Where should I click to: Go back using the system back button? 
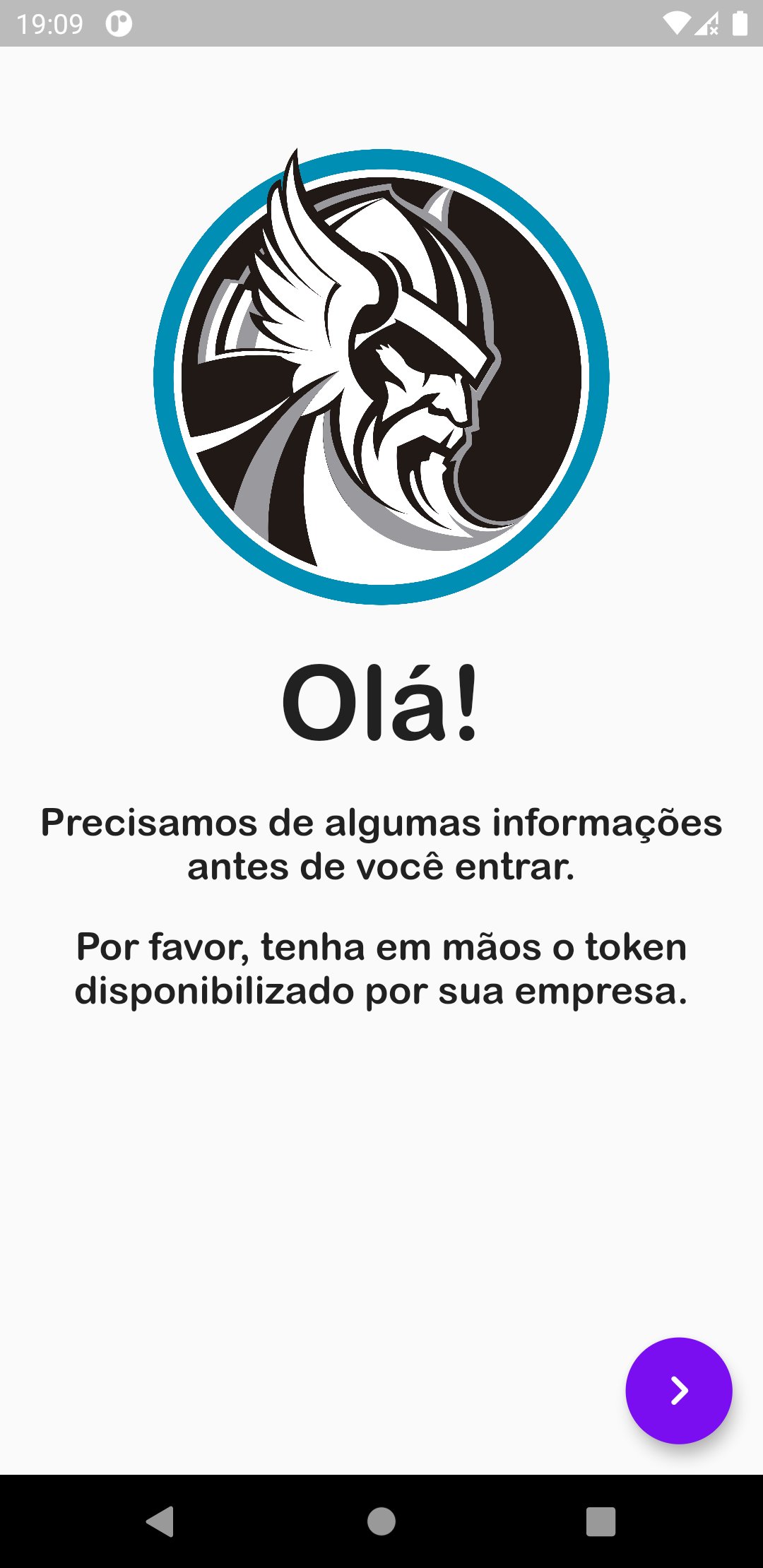pyautogui.click(x=161, y=1521)
